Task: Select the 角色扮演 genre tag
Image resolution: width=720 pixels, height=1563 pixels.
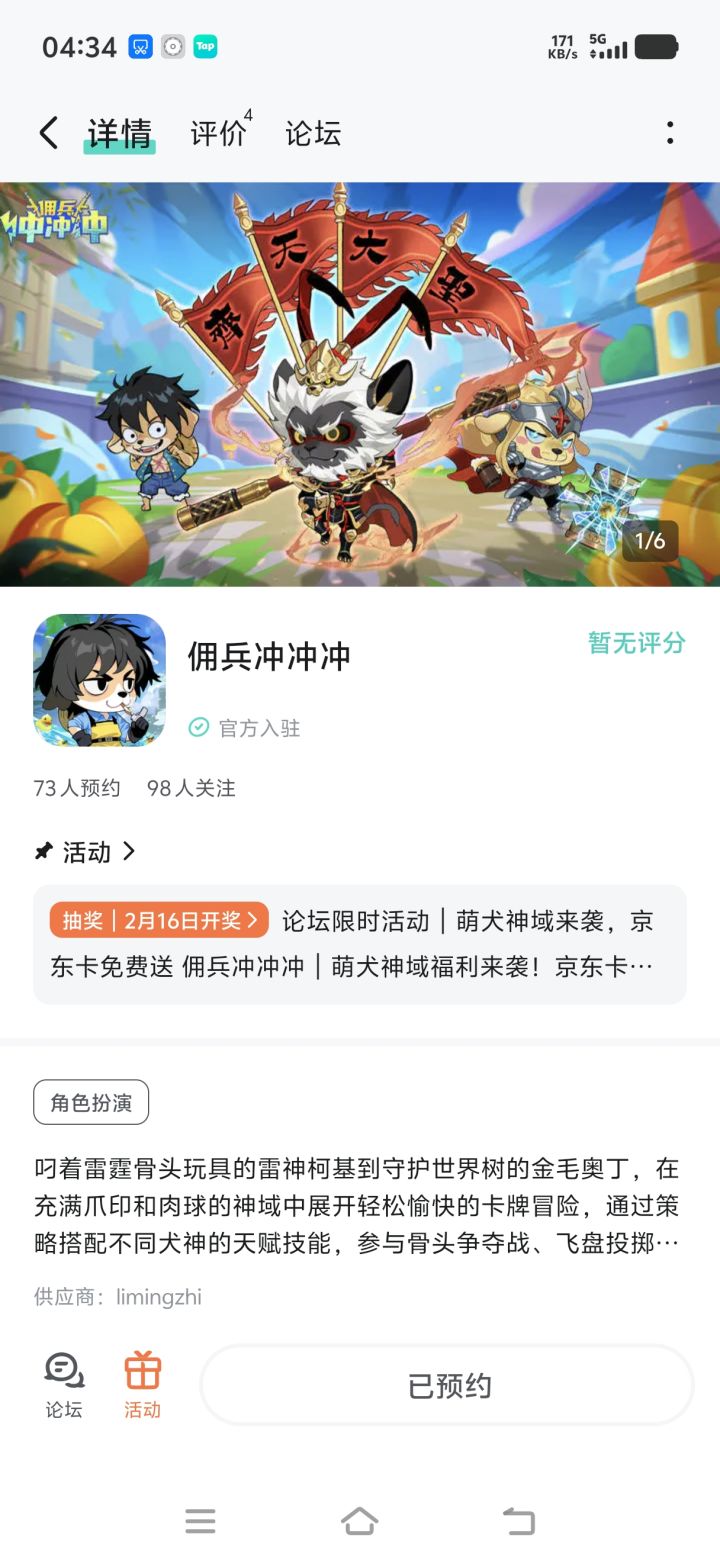Action: pyautogui.click(x=91, y=1102)
